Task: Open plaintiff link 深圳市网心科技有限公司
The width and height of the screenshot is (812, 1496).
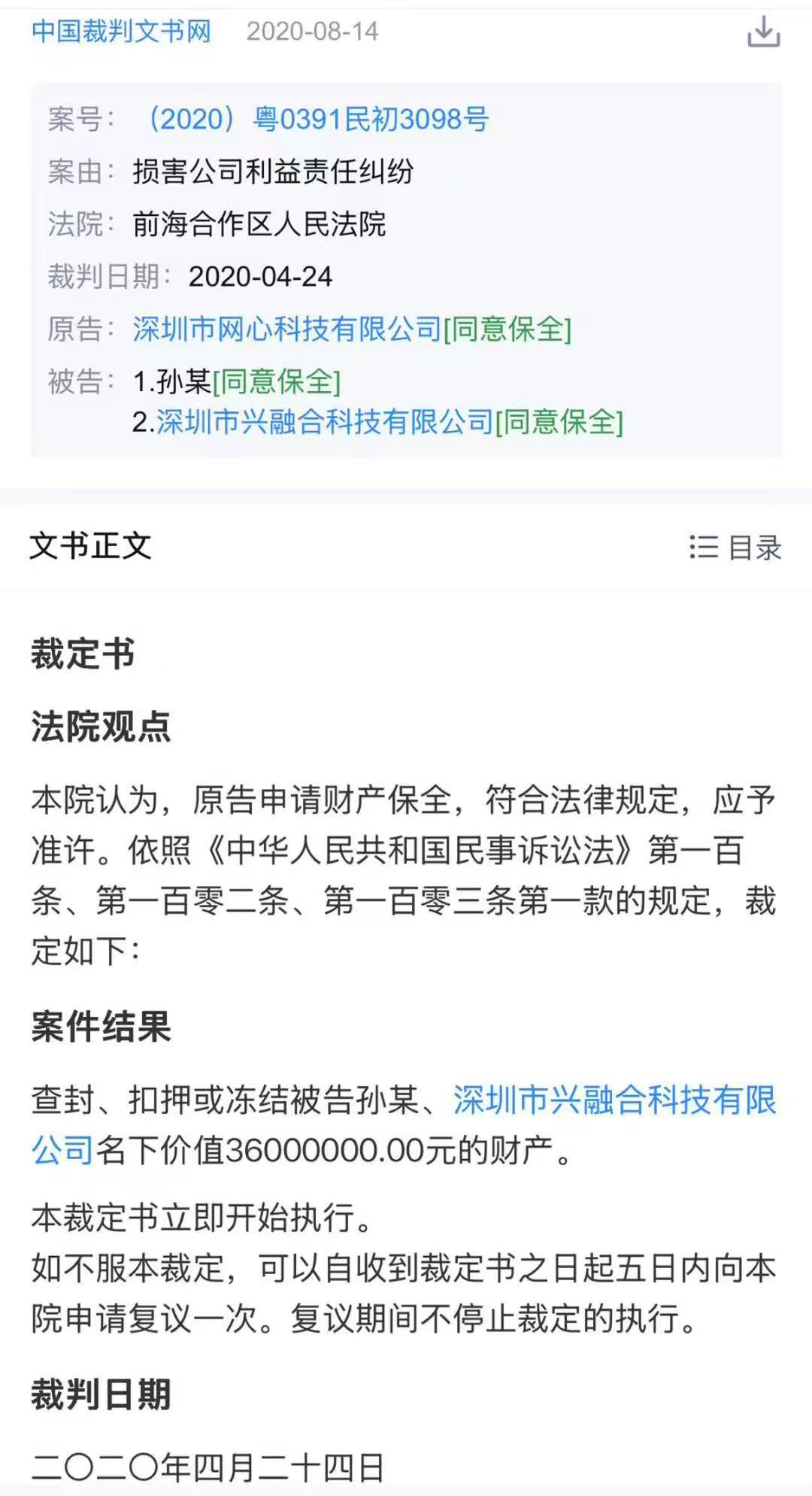Action: [x=287, y=329]
